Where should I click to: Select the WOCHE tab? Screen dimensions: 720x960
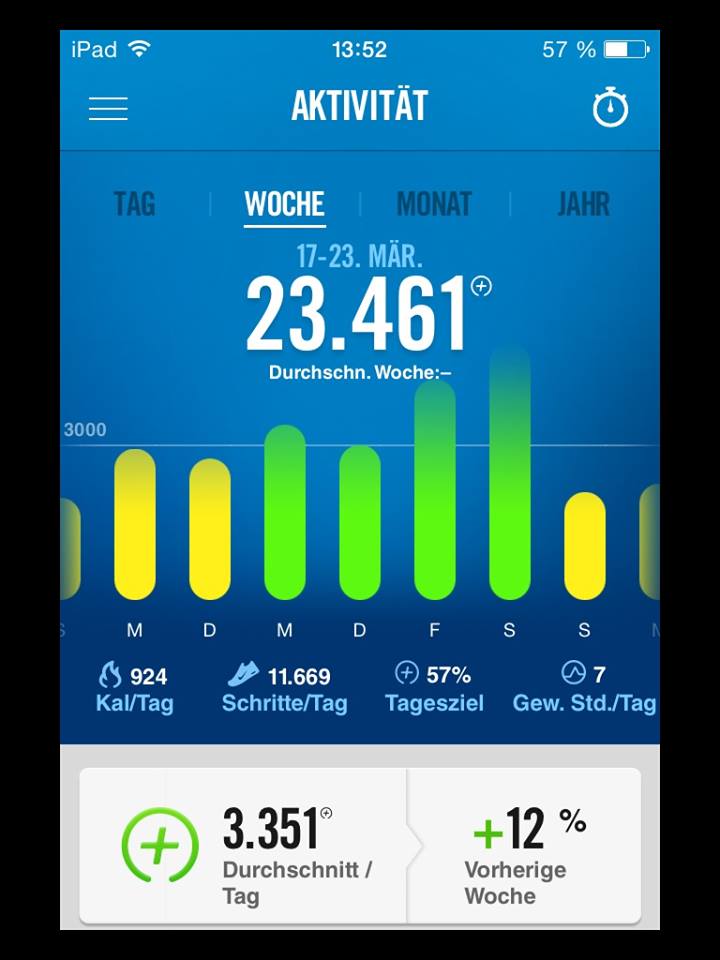pyautogui.click(x=285, y=204)
